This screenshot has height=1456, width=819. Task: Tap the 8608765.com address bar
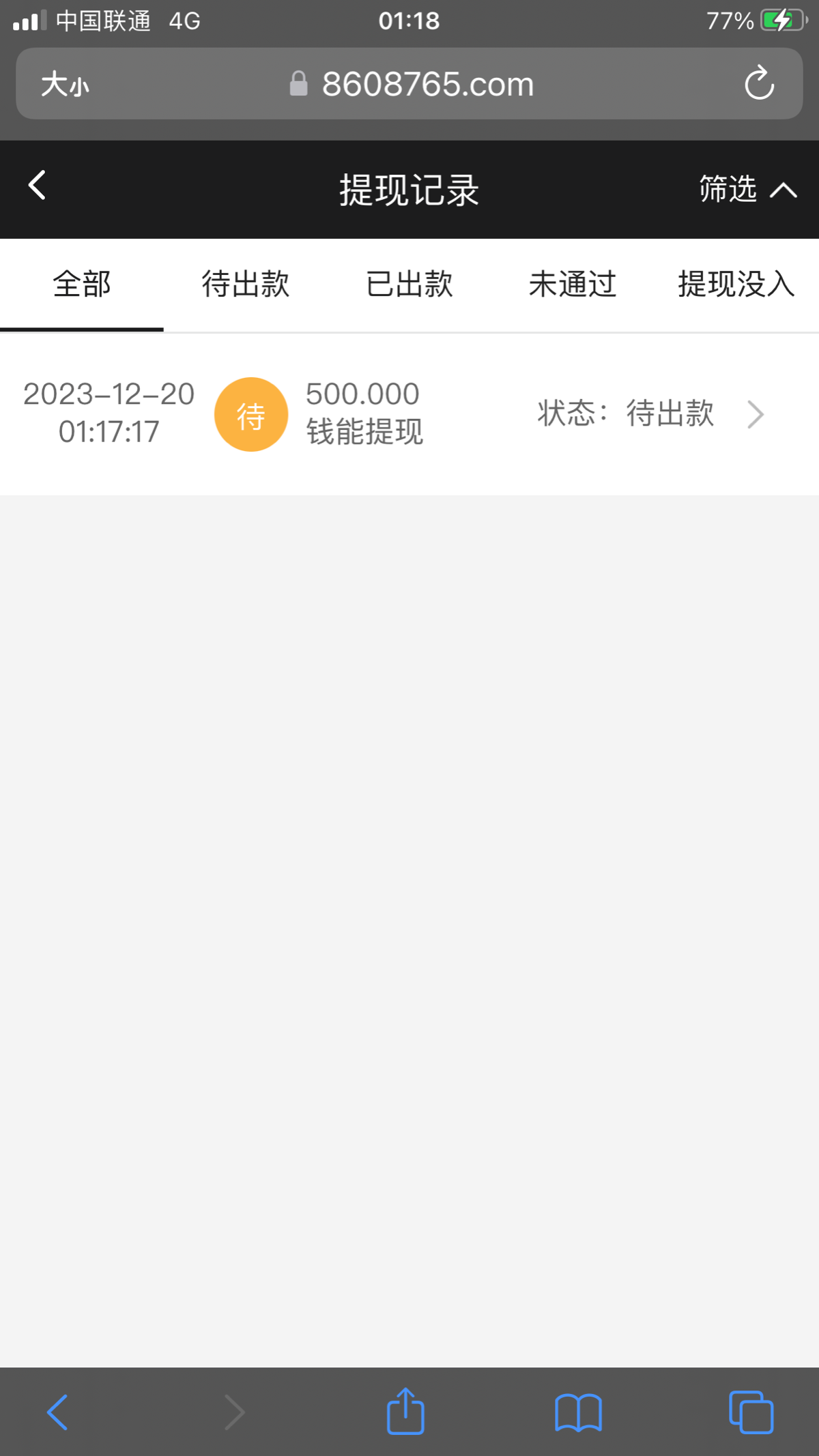(x=409, y=84)
